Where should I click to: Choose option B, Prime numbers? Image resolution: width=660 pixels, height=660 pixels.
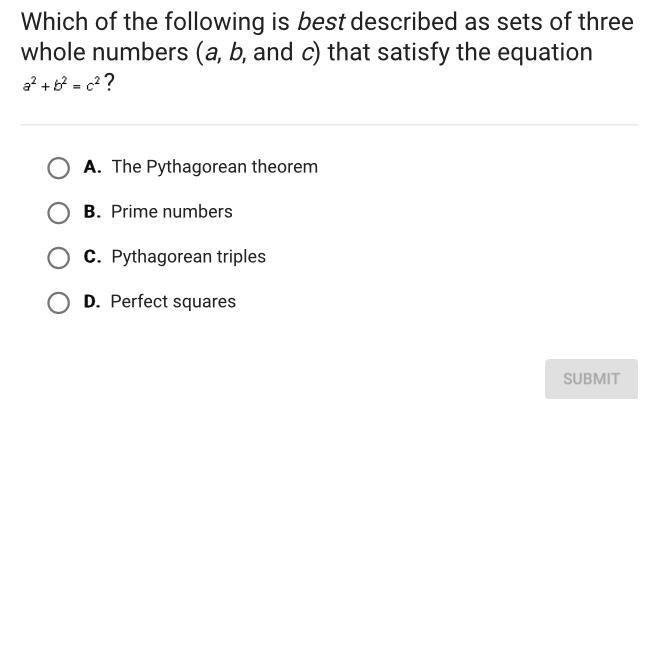pos(59,213)
